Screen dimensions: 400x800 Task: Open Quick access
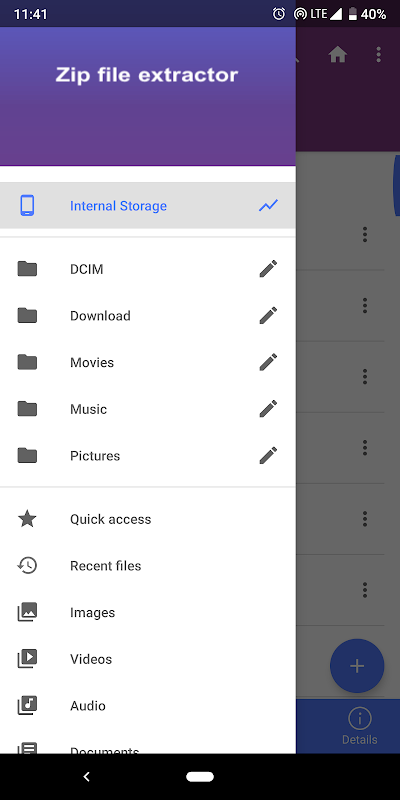click(x=147, y=519)
